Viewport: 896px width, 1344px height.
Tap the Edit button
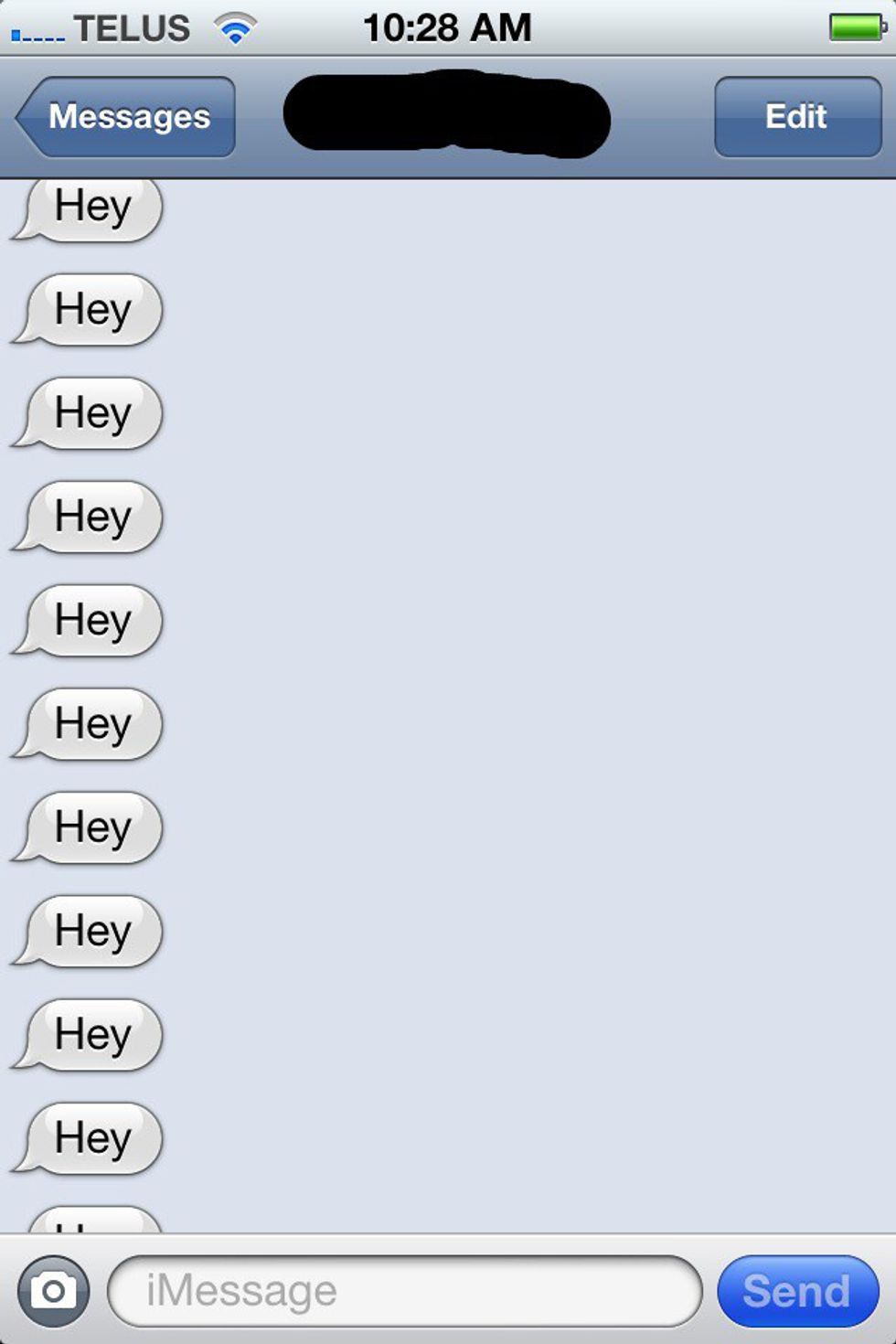[x=796, y=117]
